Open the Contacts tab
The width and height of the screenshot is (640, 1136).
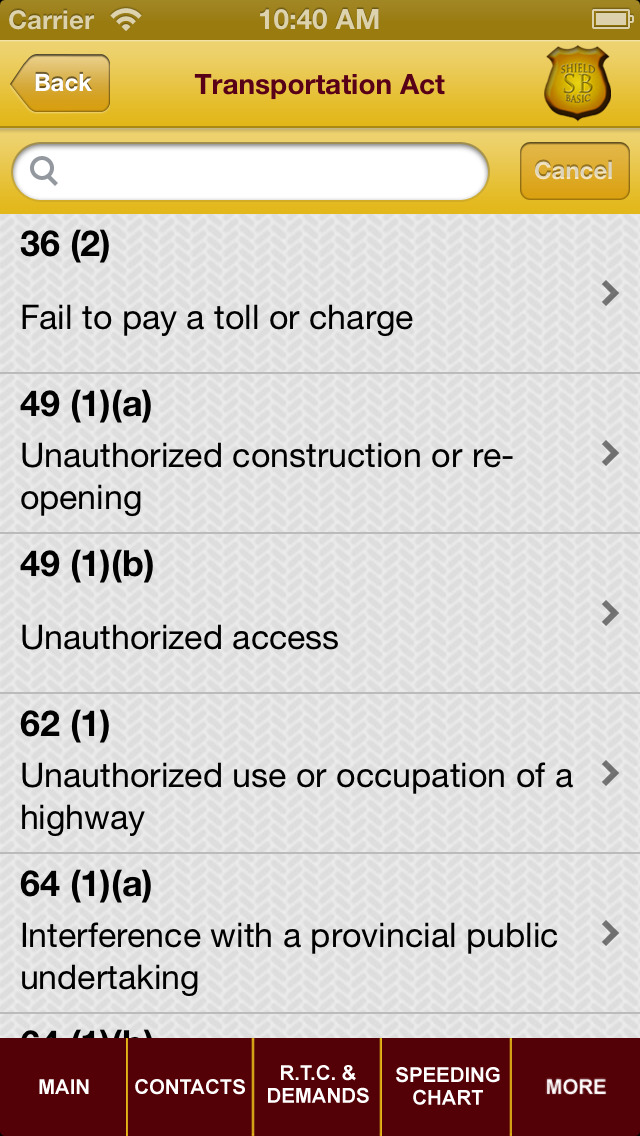190,1087
